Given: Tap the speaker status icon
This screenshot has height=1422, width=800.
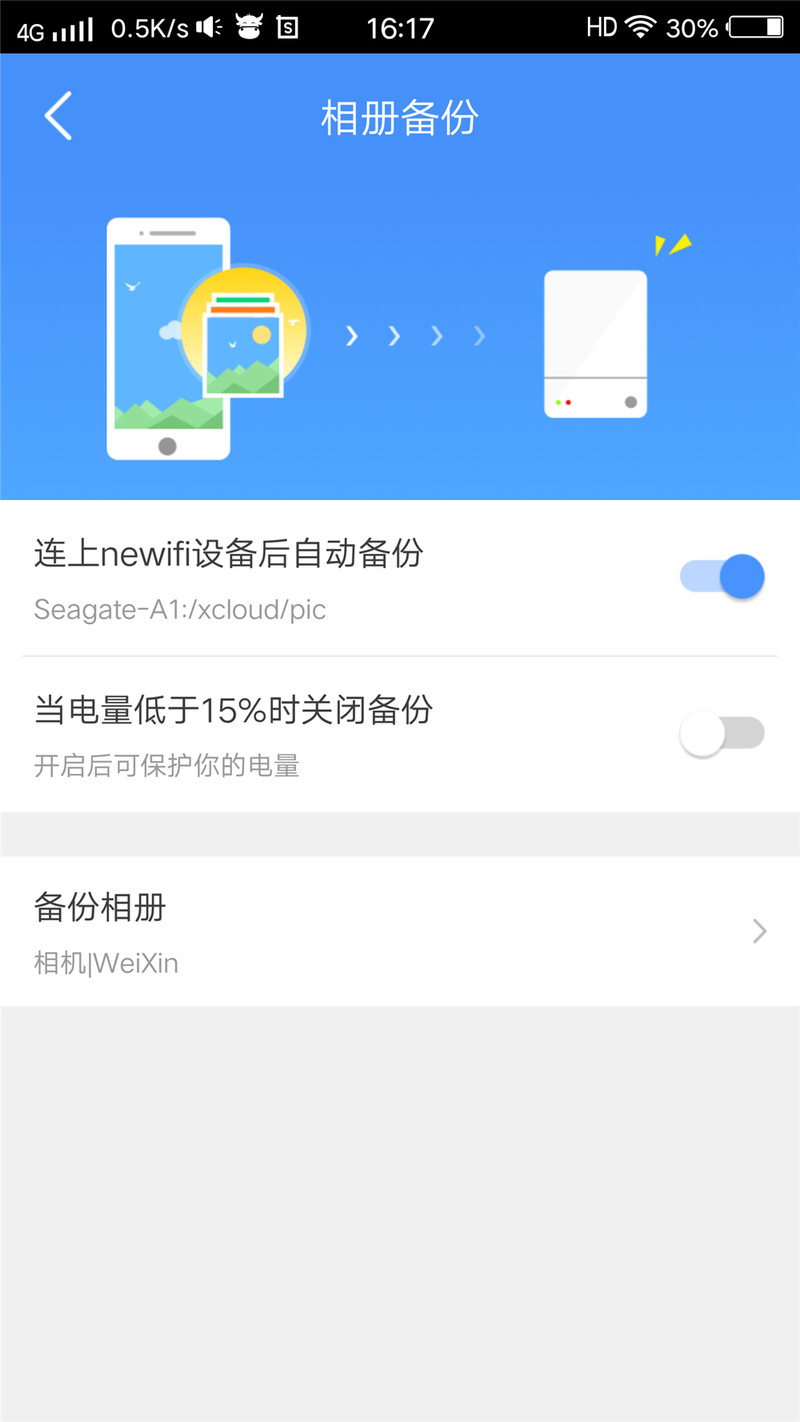Looking at the screenshot, I should pyautogui.click(x=207, y=27).
